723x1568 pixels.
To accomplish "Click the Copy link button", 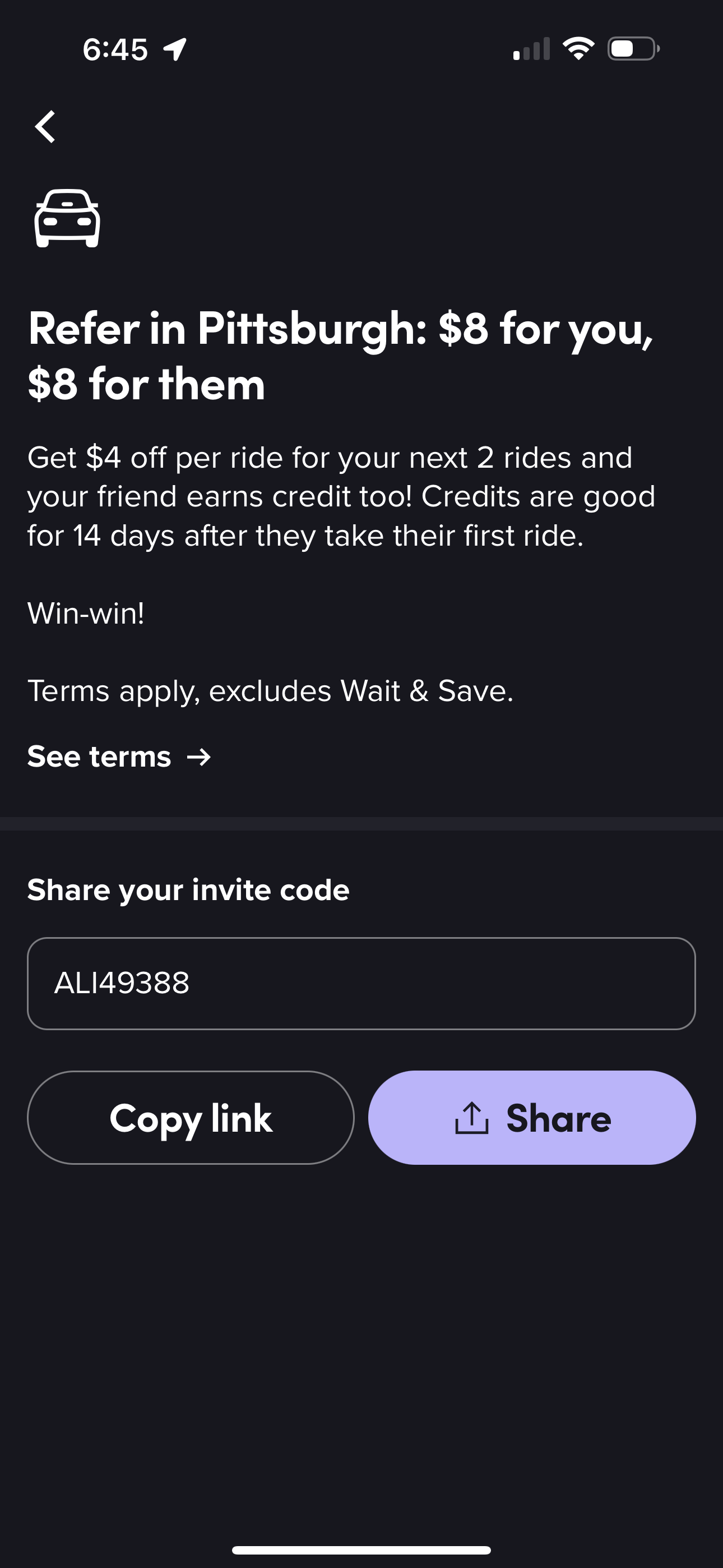I will [x=191, y=1118].
